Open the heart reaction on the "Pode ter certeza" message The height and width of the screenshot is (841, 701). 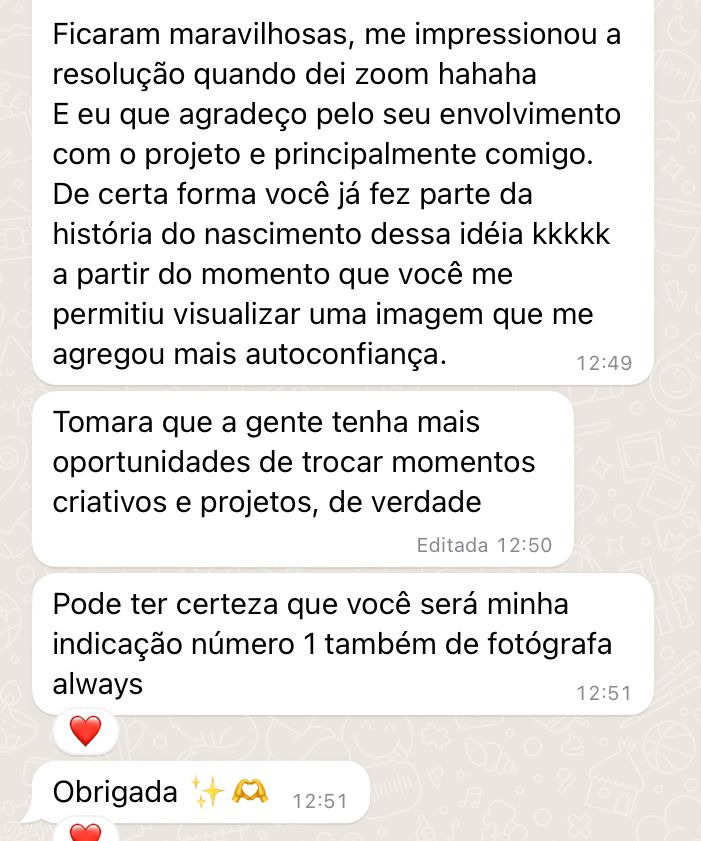point(86,732)
